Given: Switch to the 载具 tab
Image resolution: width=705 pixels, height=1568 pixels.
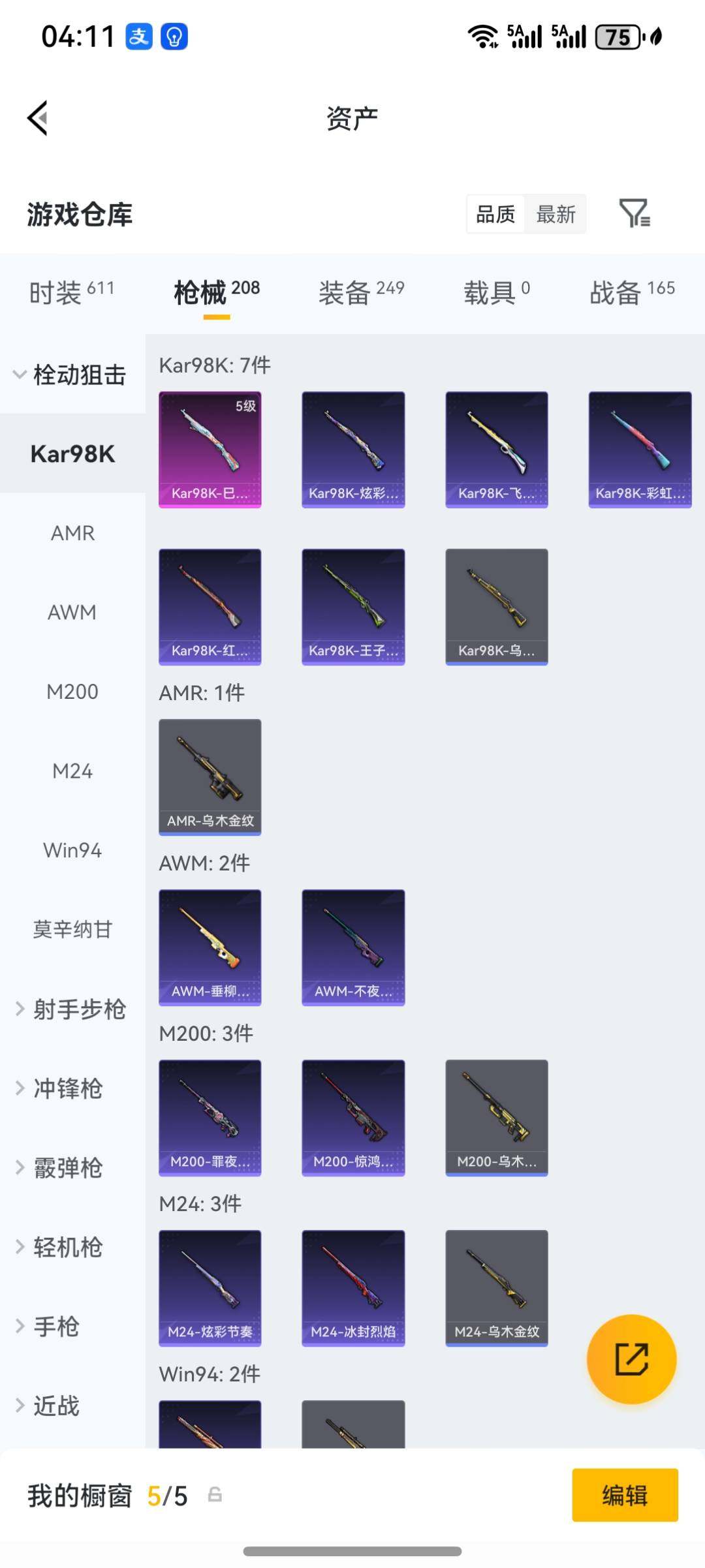Looking at the screenshot, I should tap(496, 292).
